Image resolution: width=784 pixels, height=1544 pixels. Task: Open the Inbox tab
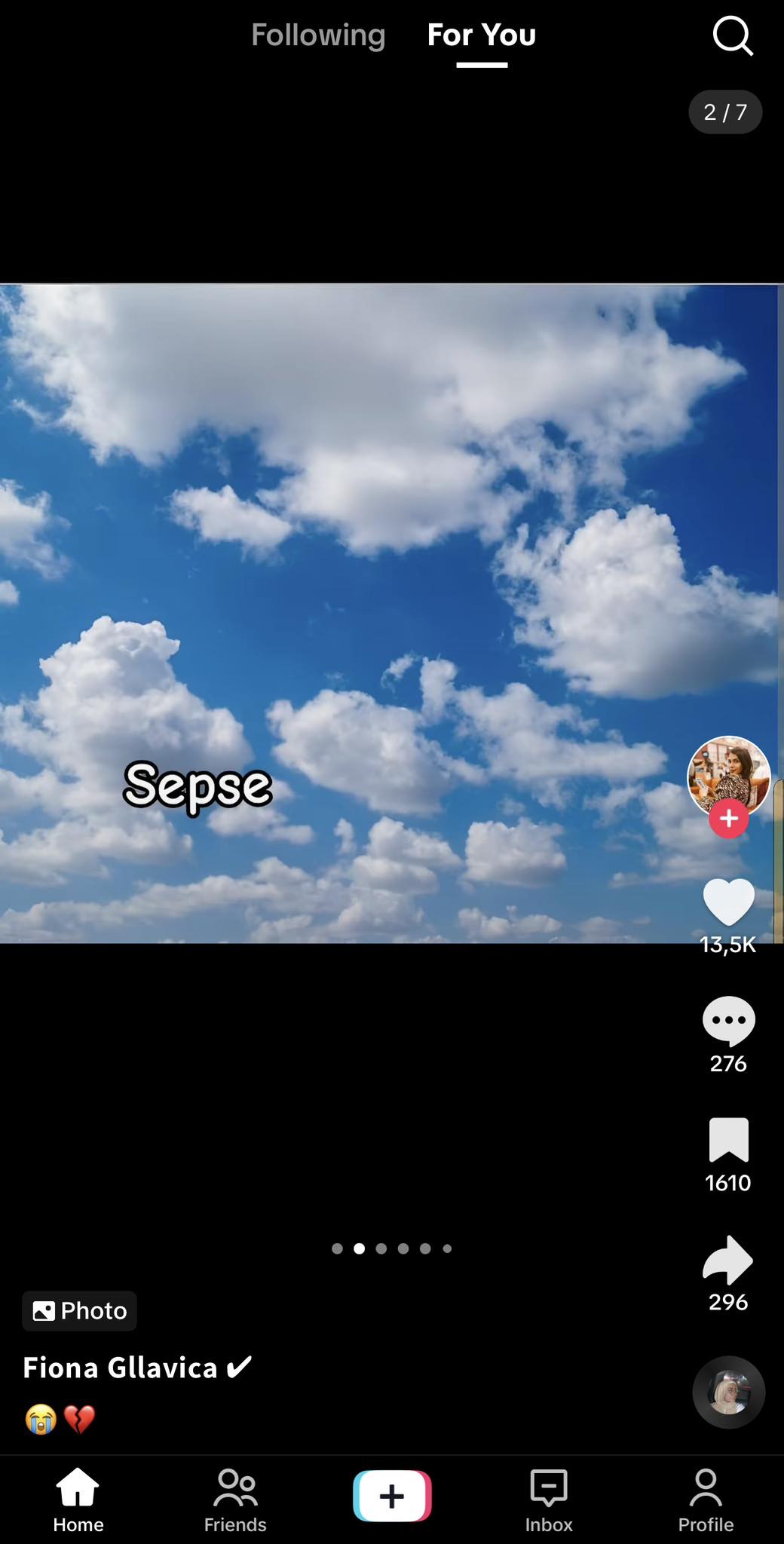[x=549, y=1500]
